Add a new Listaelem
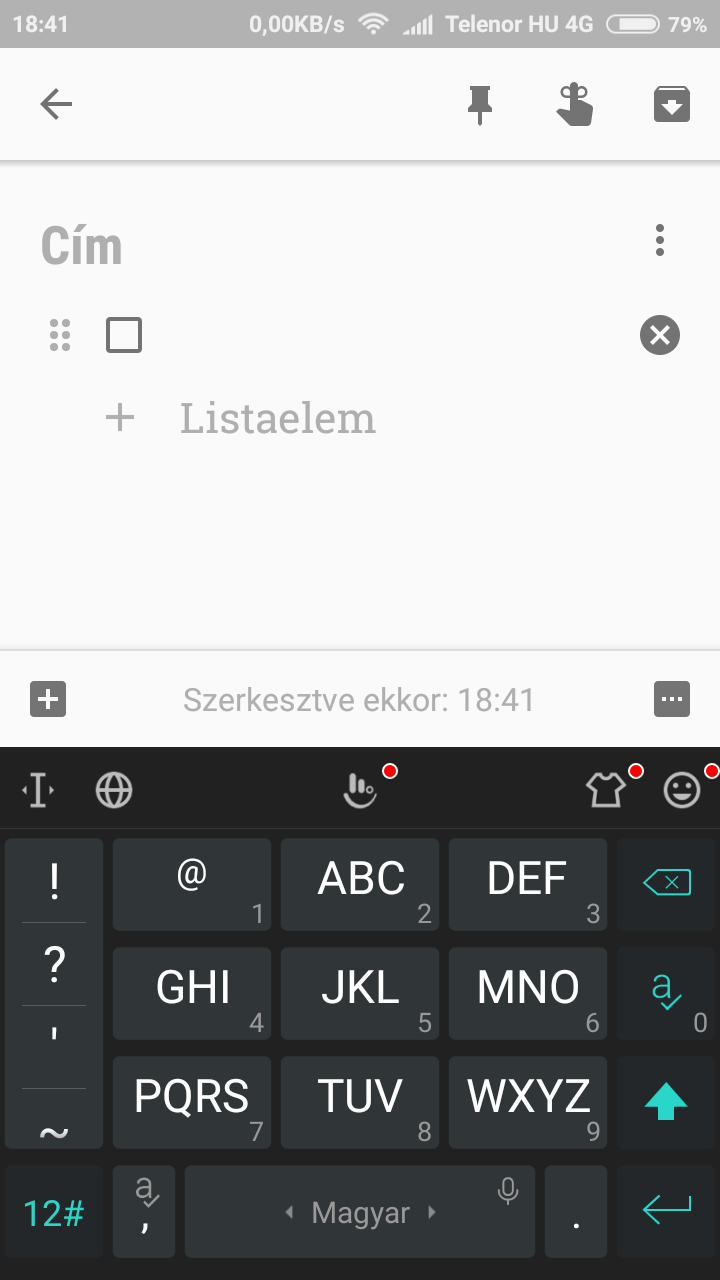This screenshot has width=720, height=1280. [278, 418]
